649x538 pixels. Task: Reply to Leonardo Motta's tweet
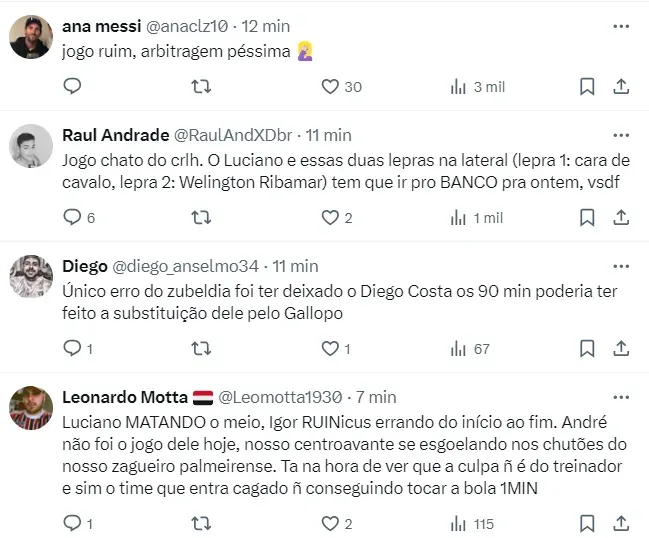coord(72,523)
